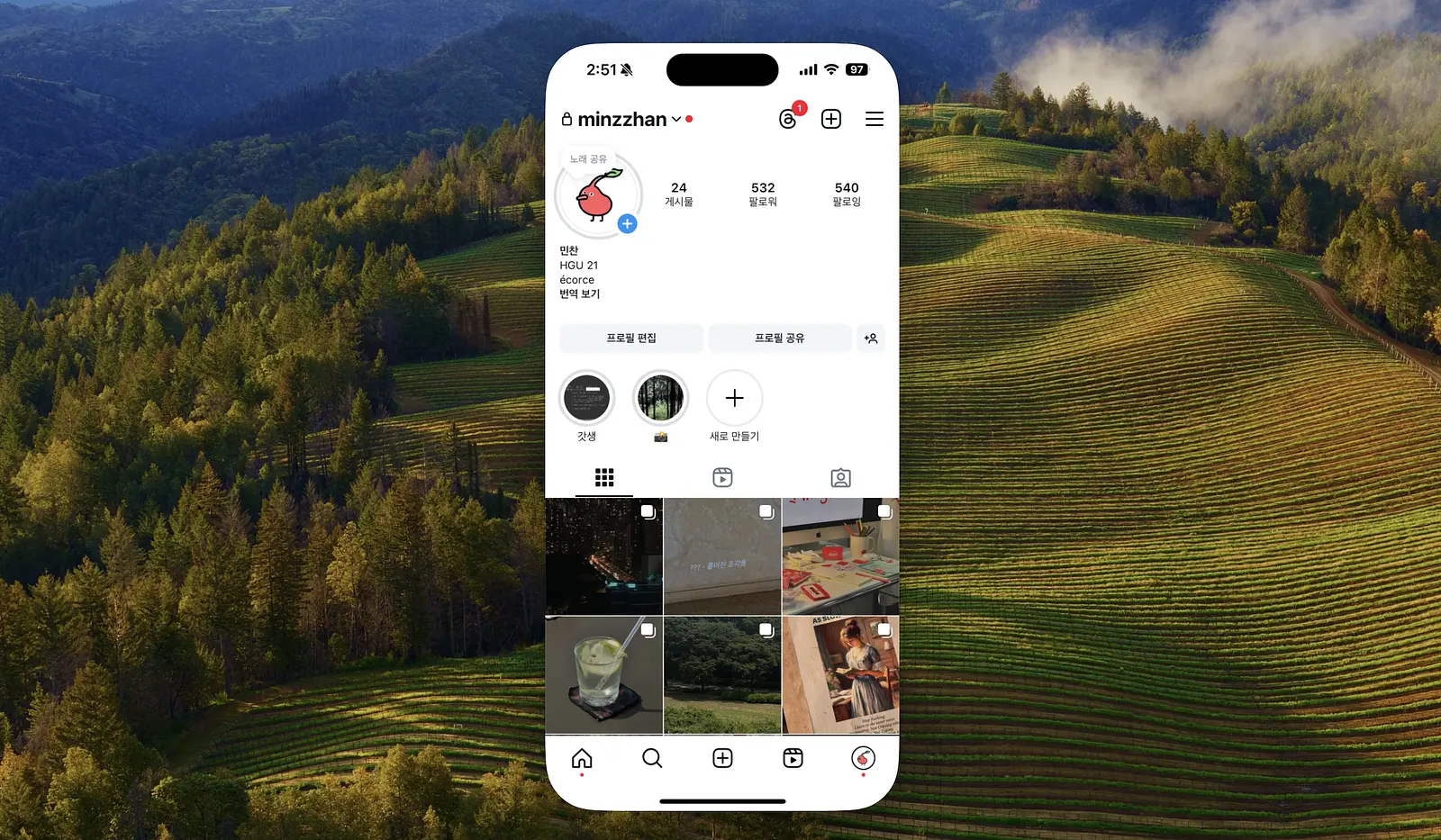This screenshot has height=840, width=1441.
Task: View the 540 팔로잉 following list
Action: 847,194
